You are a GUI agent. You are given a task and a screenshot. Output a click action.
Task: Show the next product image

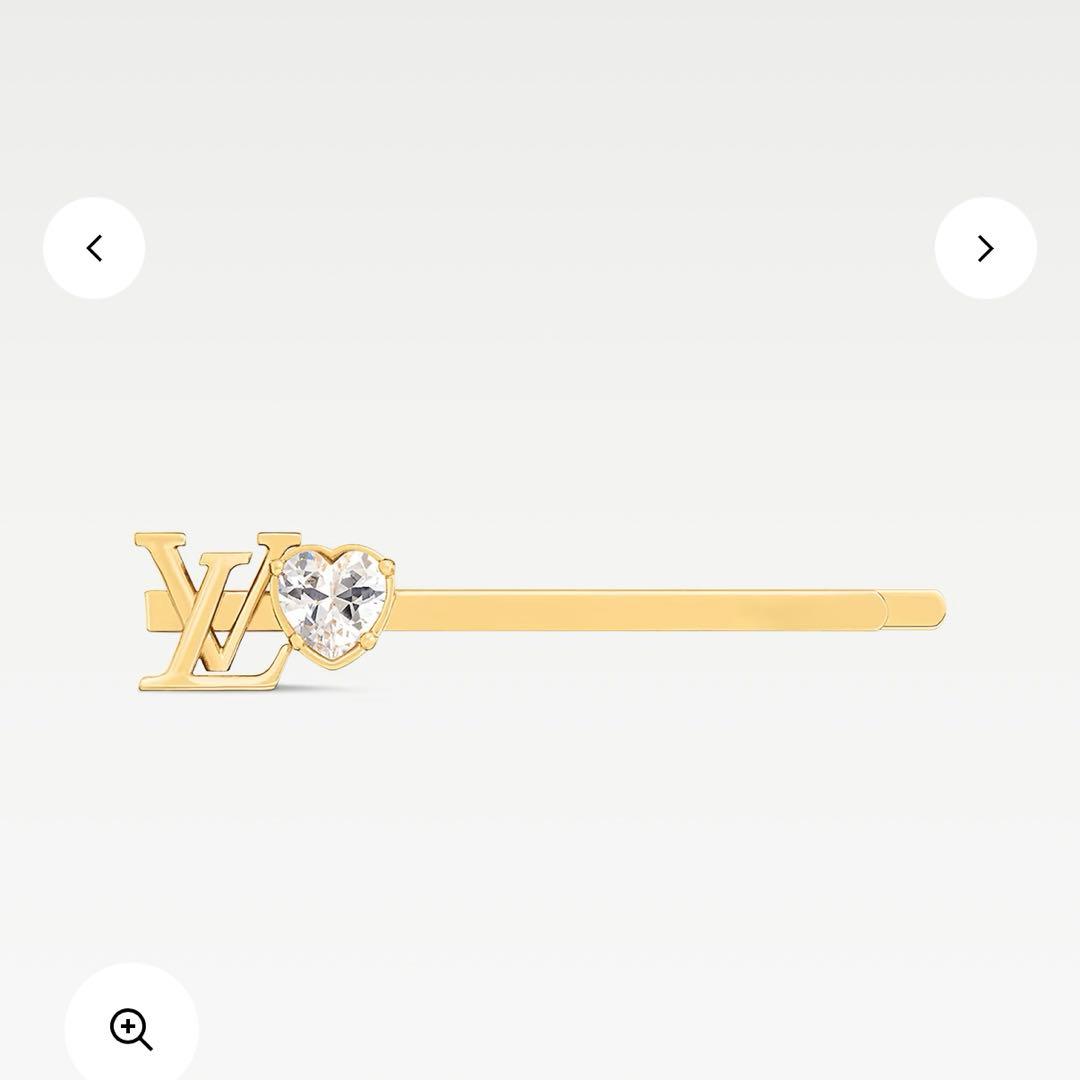point(985,248)
